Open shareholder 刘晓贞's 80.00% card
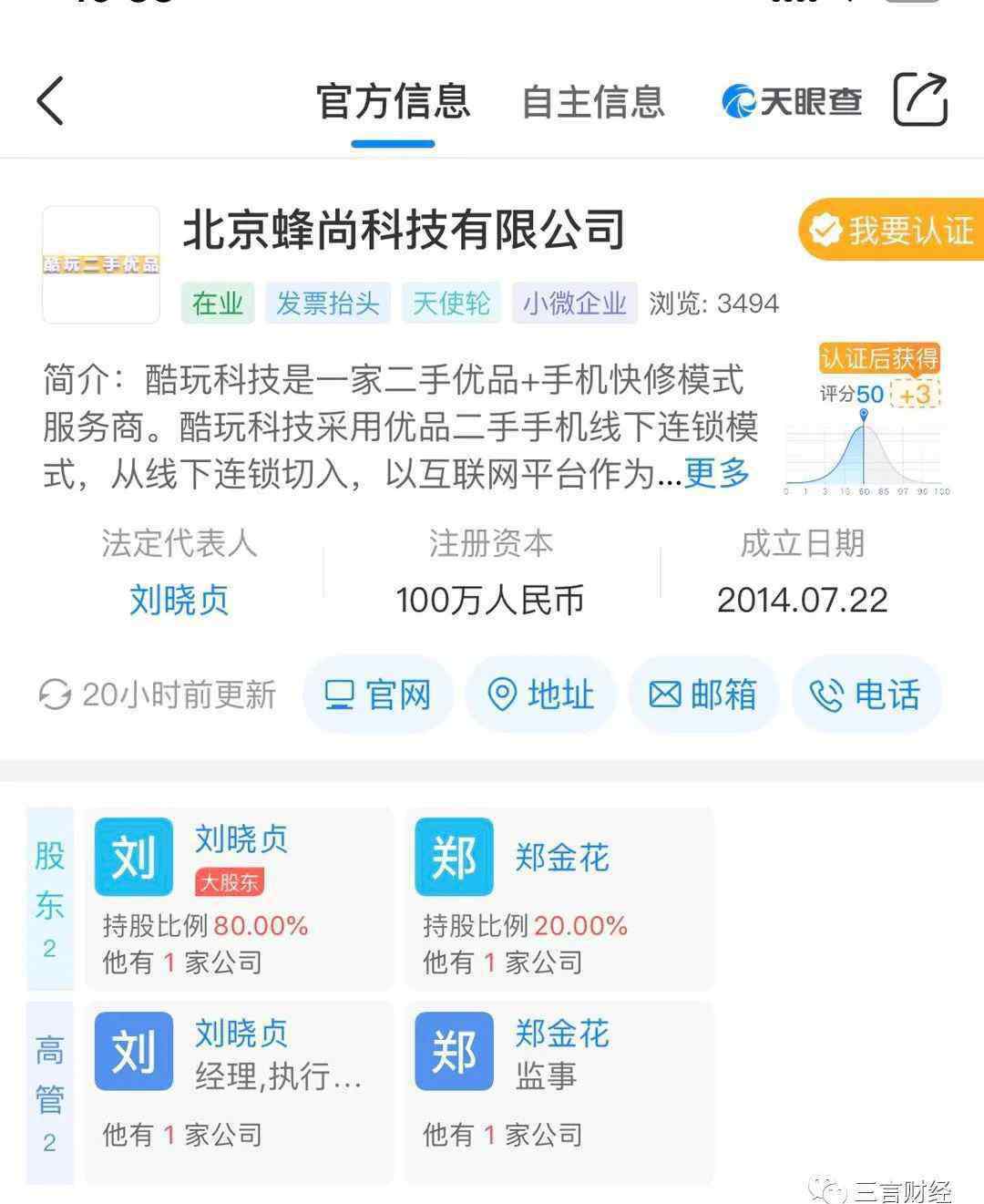 coord(239,898)
